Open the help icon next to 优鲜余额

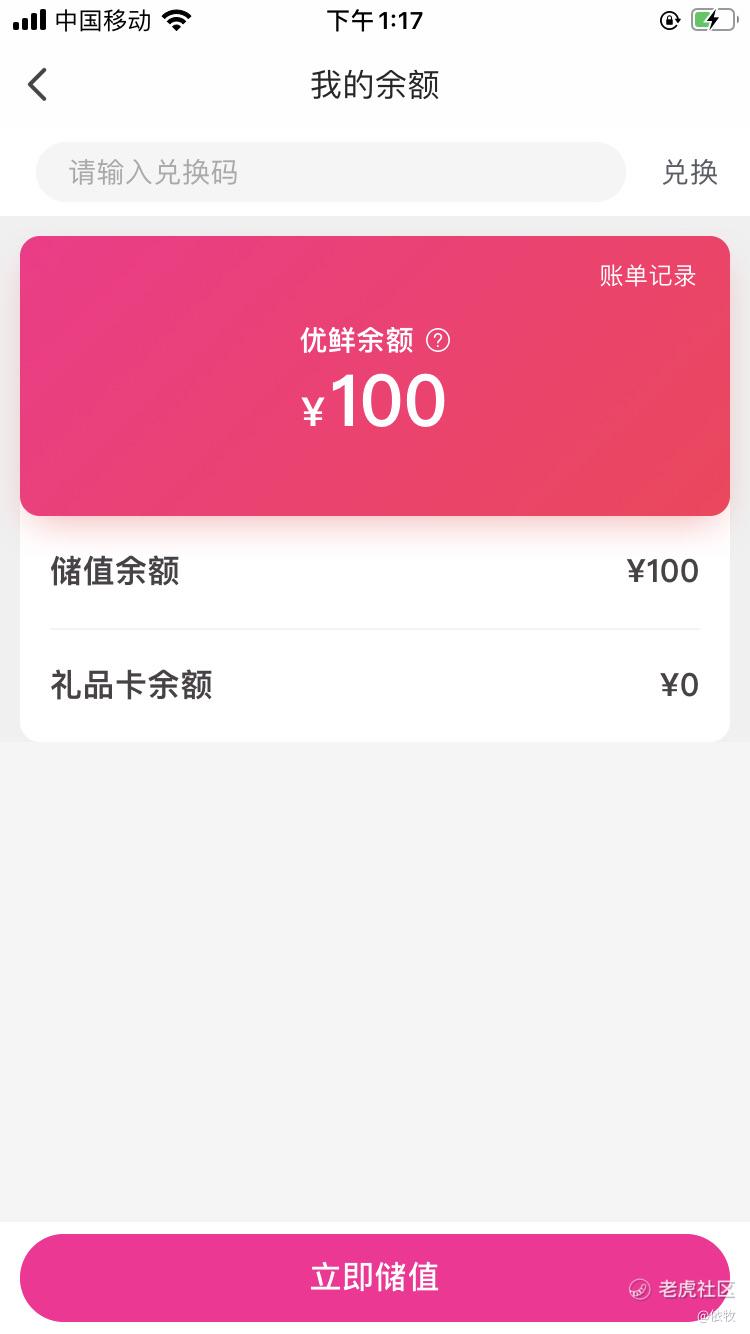click(x=438, y=341)
